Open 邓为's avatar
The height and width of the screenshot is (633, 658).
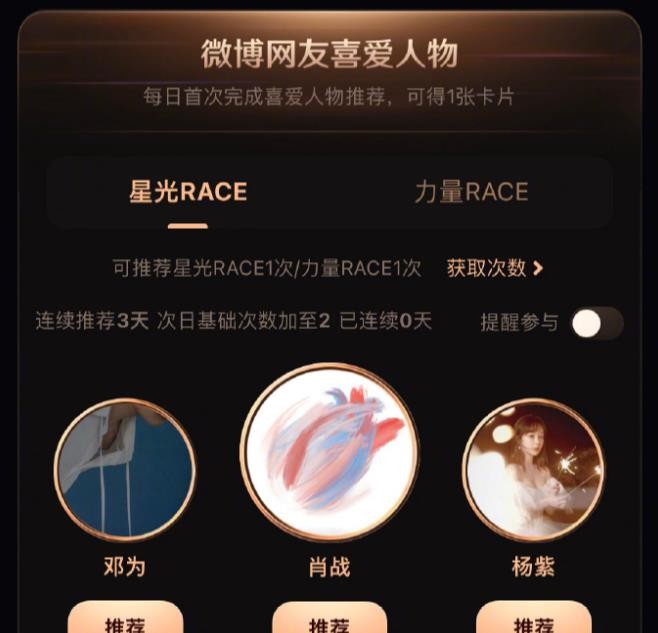click(x=125, y=470)
